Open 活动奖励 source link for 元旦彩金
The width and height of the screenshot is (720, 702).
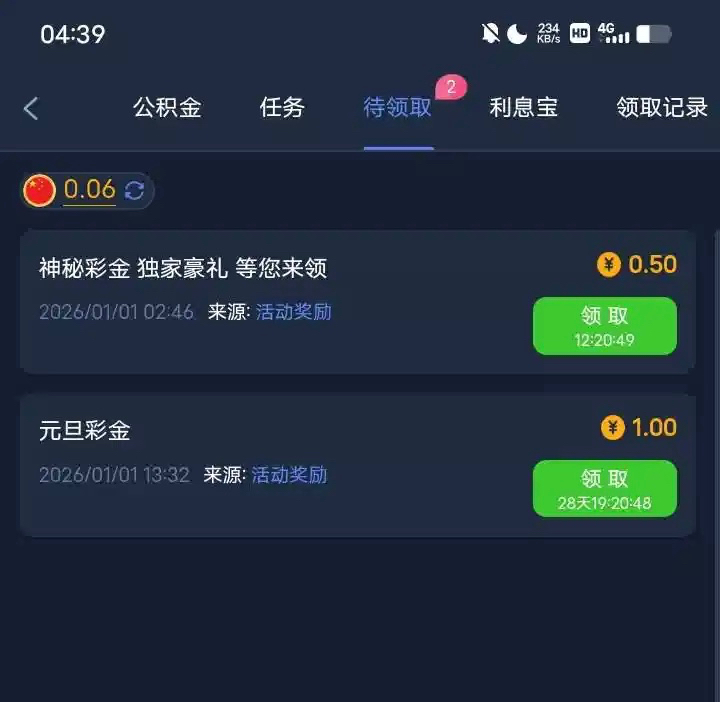pos(290,475)
